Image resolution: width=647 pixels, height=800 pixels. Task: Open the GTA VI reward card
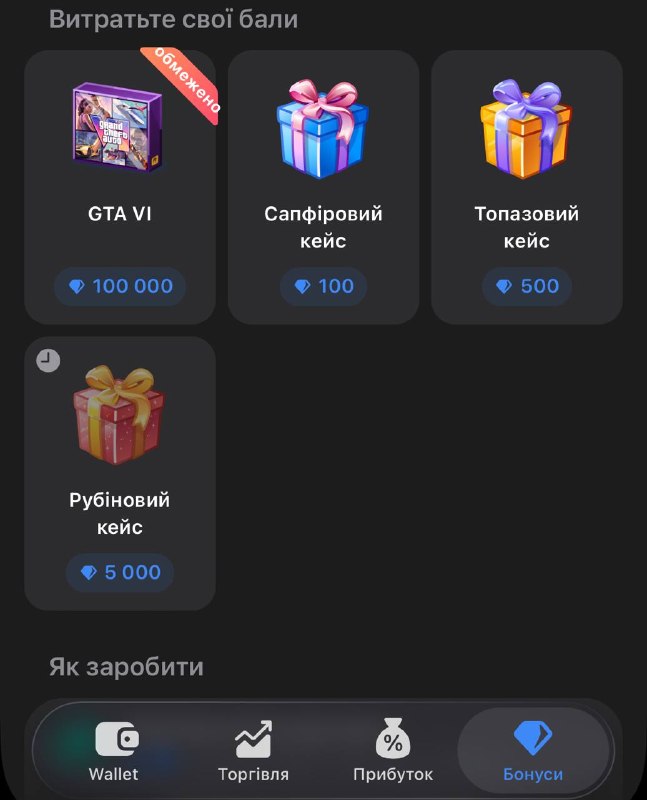pyautogui.click(x=120, y=187)
